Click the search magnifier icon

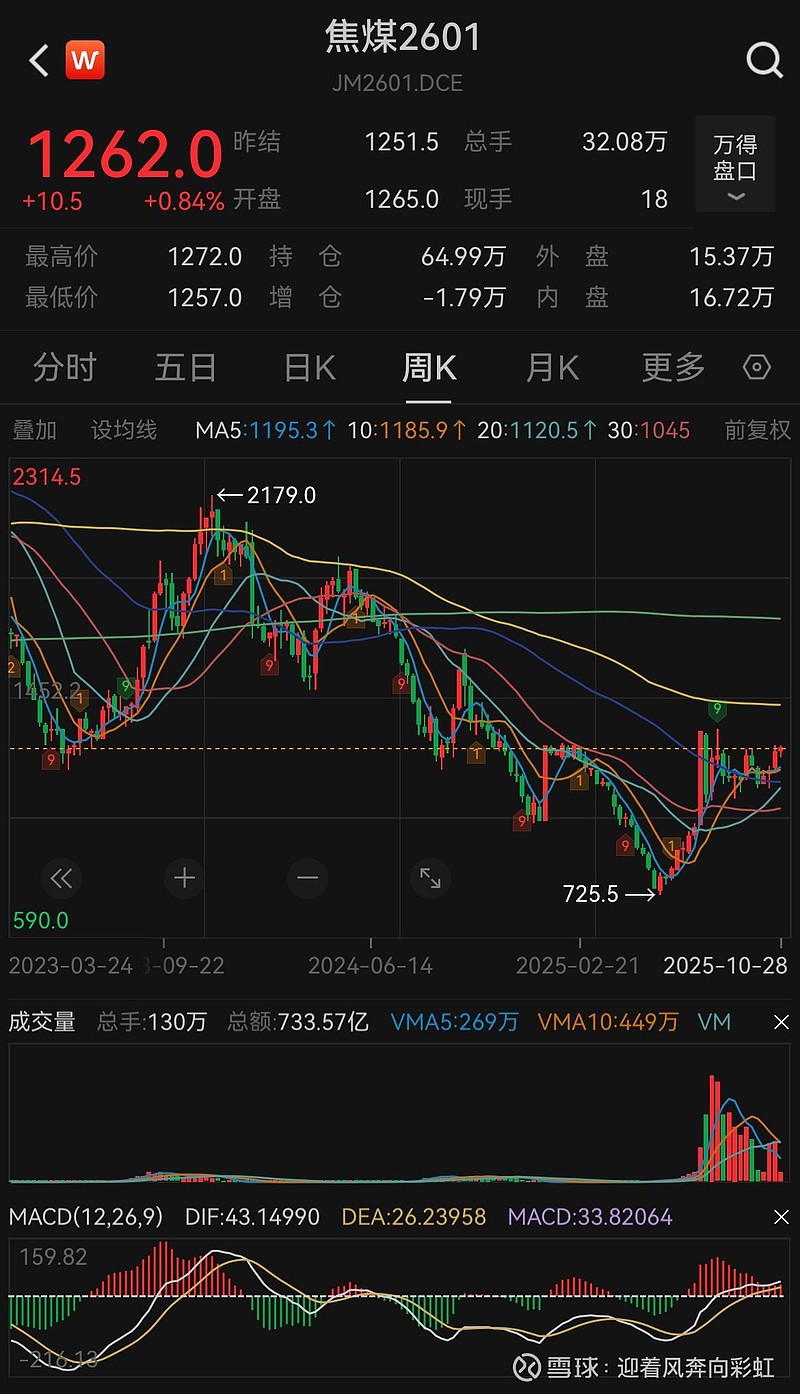click(x=764, y=60)
